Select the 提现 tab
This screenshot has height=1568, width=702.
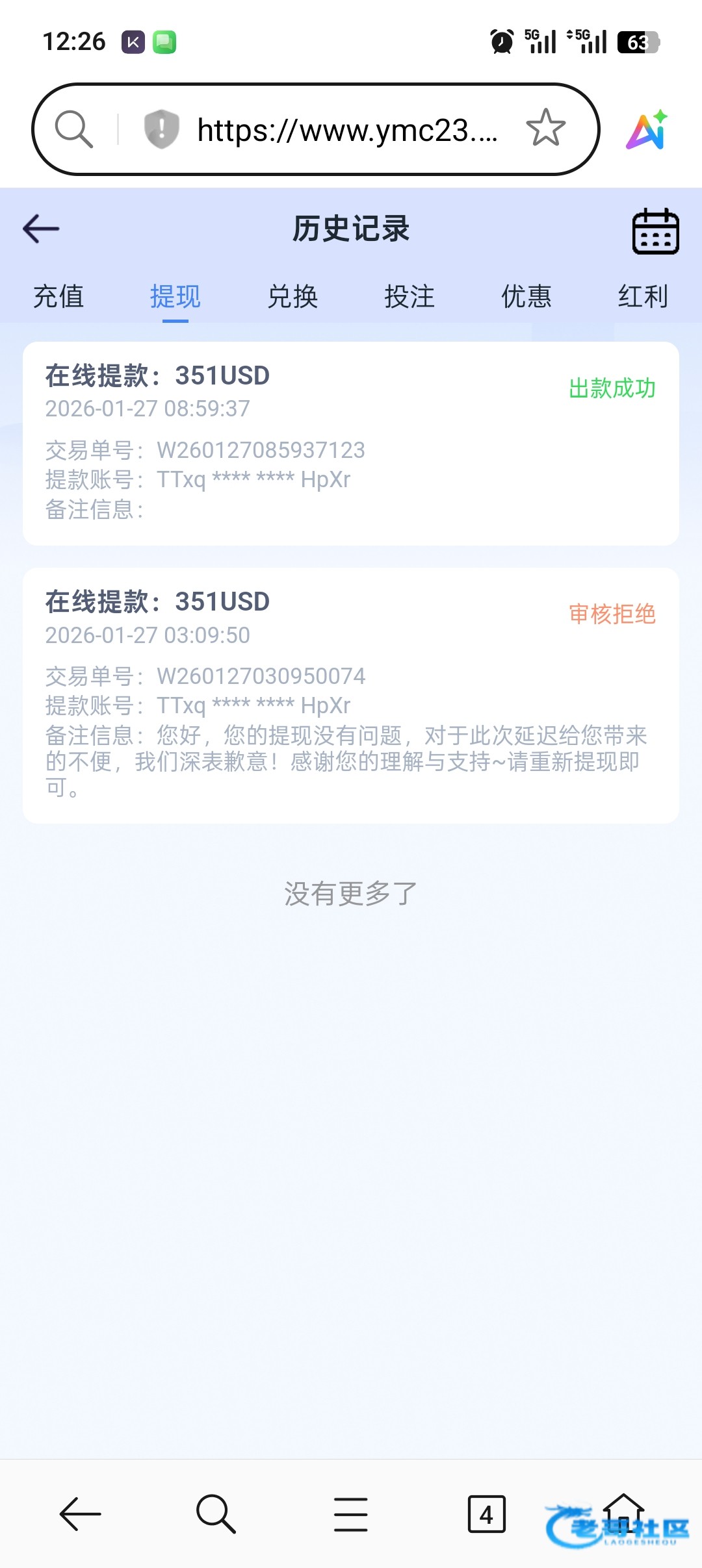(175, 297)
